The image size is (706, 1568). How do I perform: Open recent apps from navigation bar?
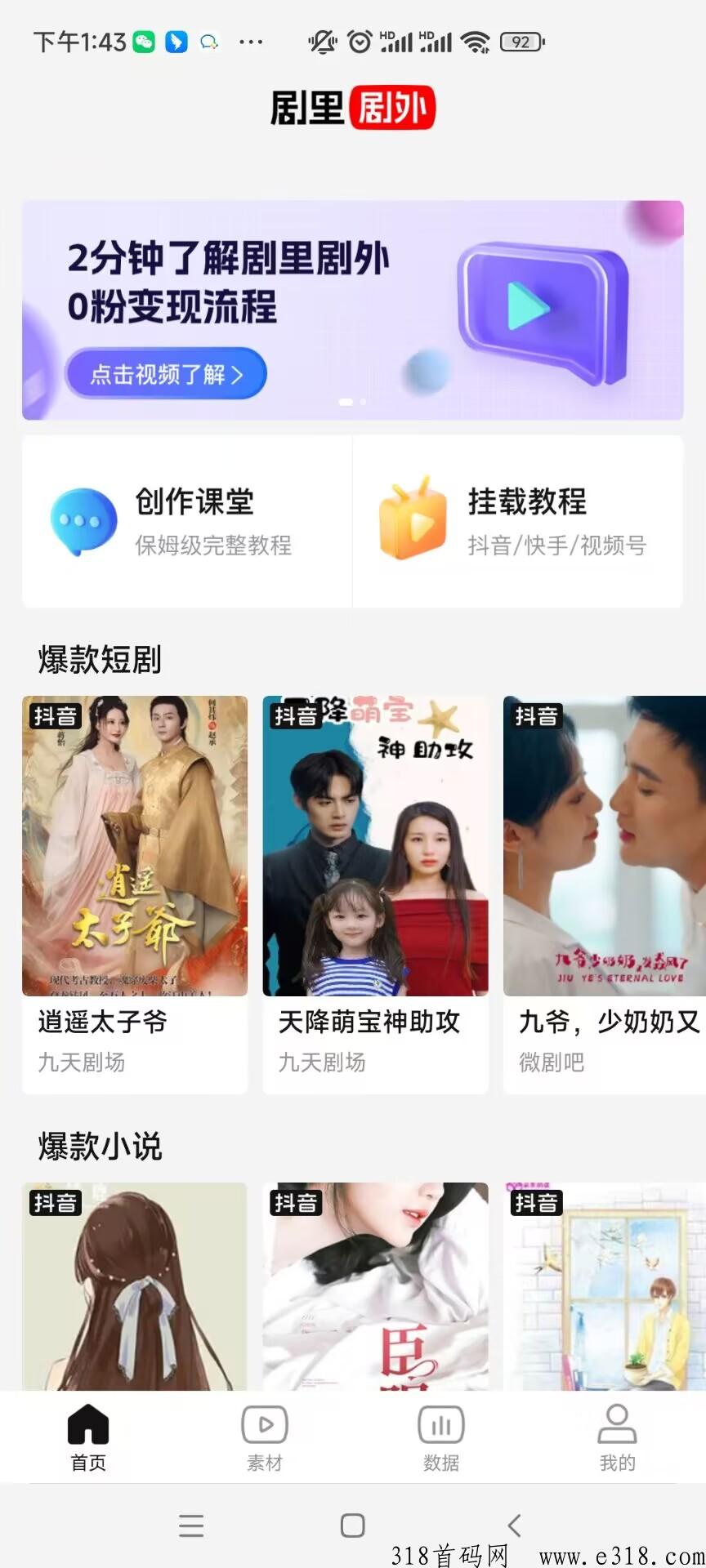click(x=191, y=1525)
